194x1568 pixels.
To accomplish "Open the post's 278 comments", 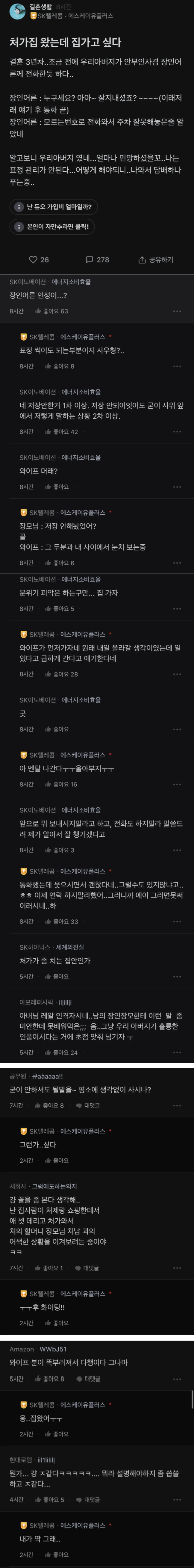I will pyautogui.click(x=97, y=259).
